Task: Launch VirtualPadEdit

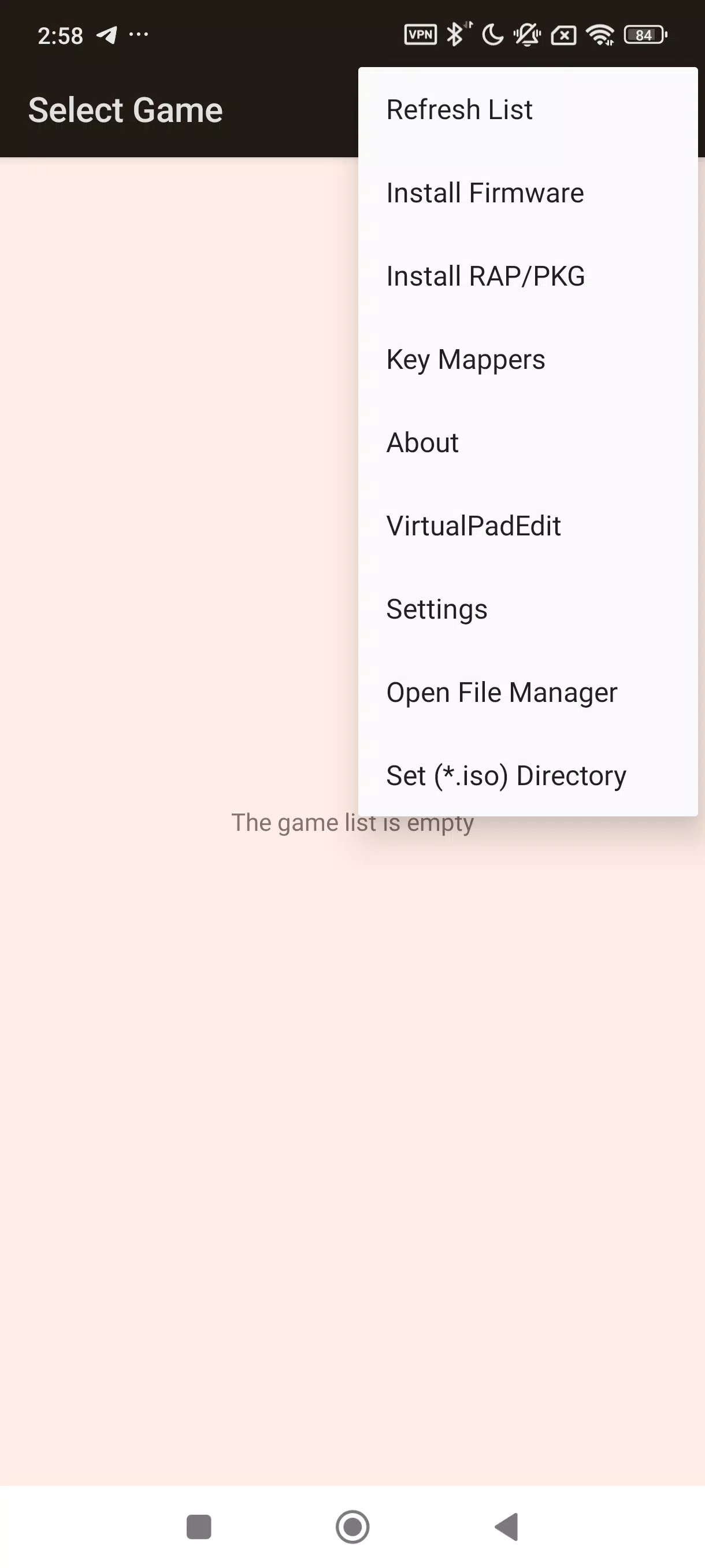Action: coord(528,526)
